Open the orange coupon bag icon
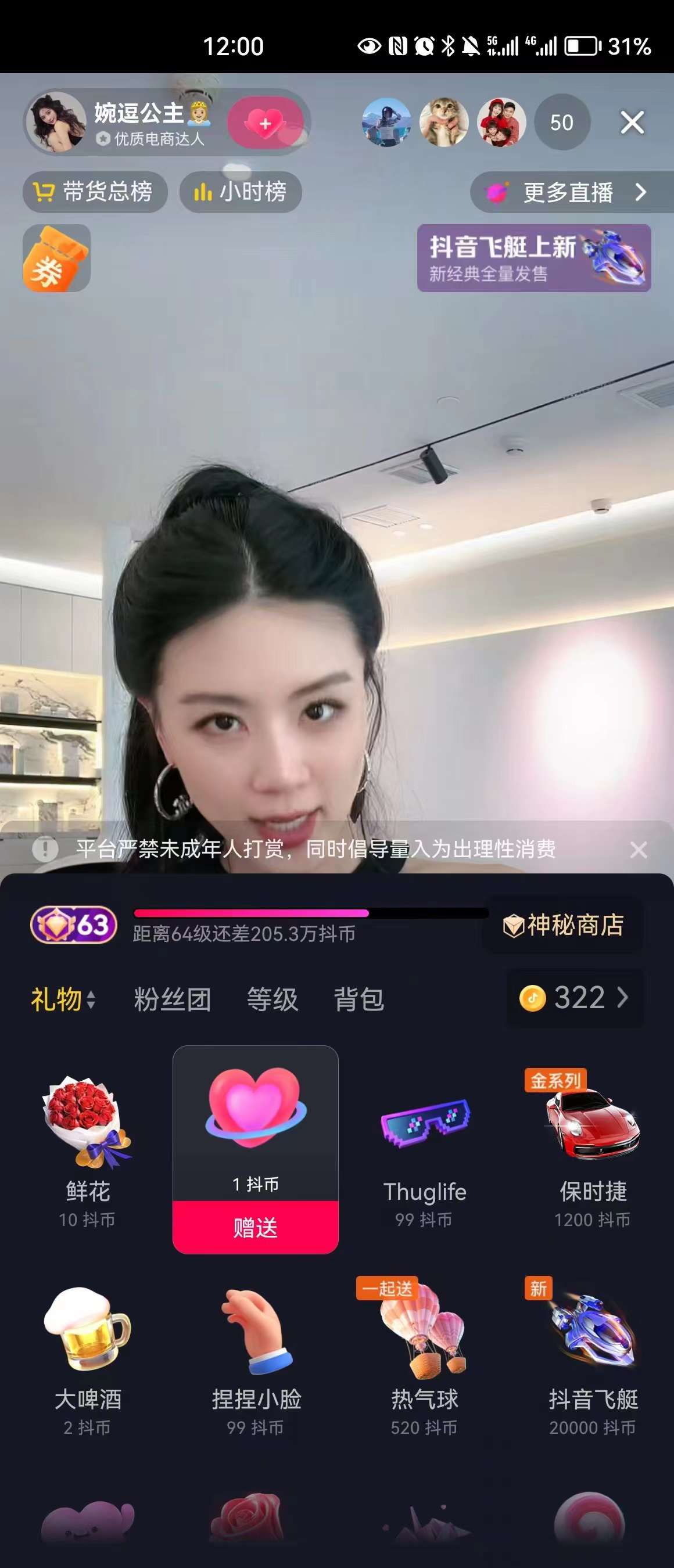Image resolution: width=674 pixels, height=1568 pixels. coord(56,258)
